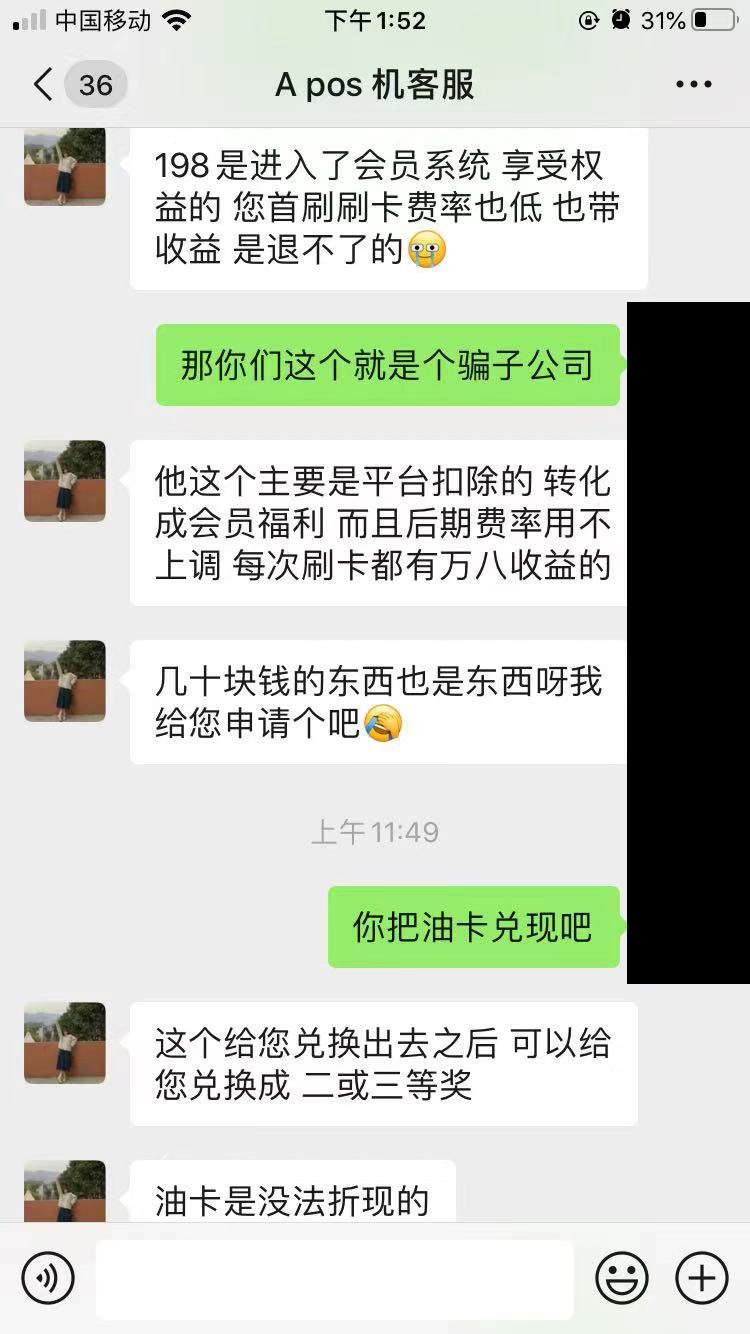Open the emoji sticker panel
The height and width of the screenshot is (1334, 750).
(x=622, y=1277)
